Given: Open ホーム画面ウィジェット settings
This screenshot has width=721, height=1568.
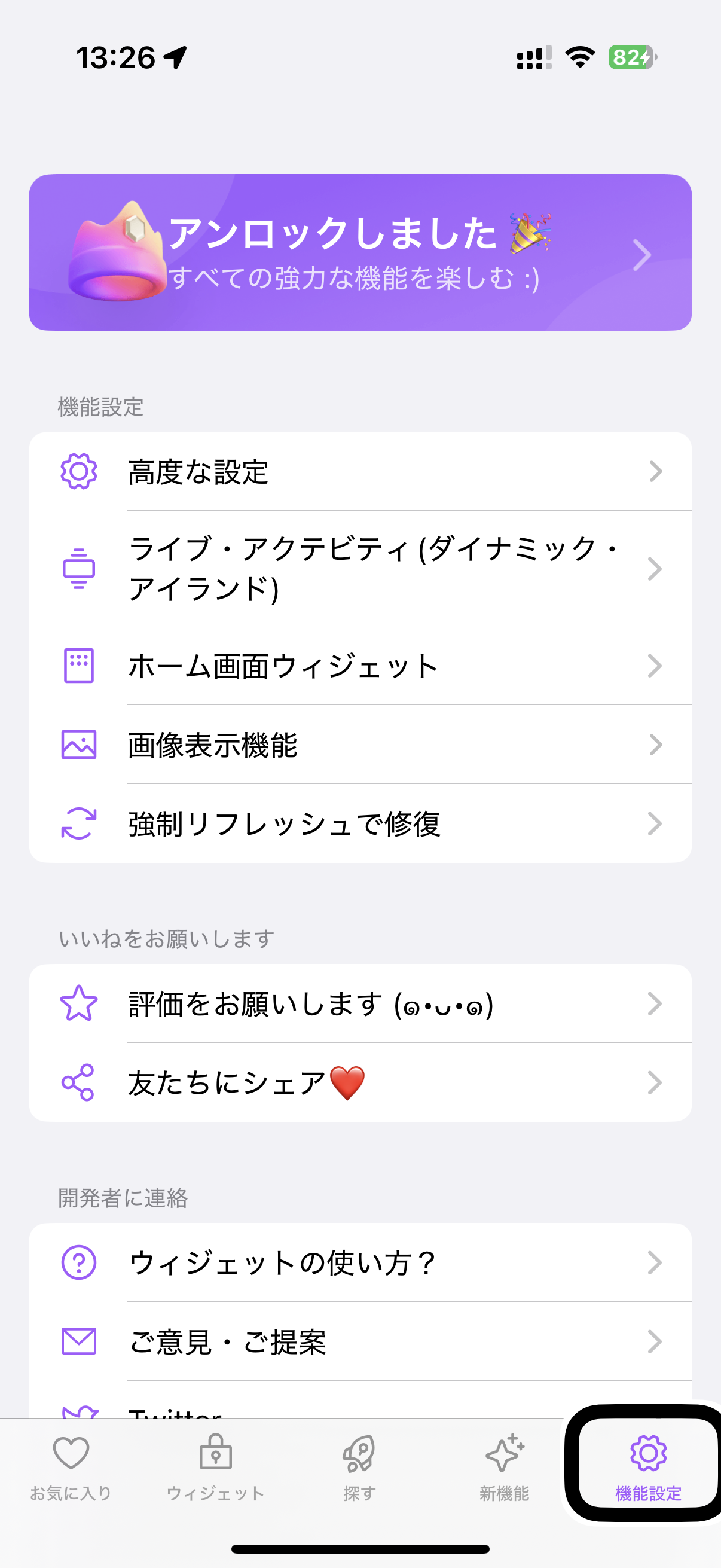Looking at the screenshot, I should coord(360,666).
